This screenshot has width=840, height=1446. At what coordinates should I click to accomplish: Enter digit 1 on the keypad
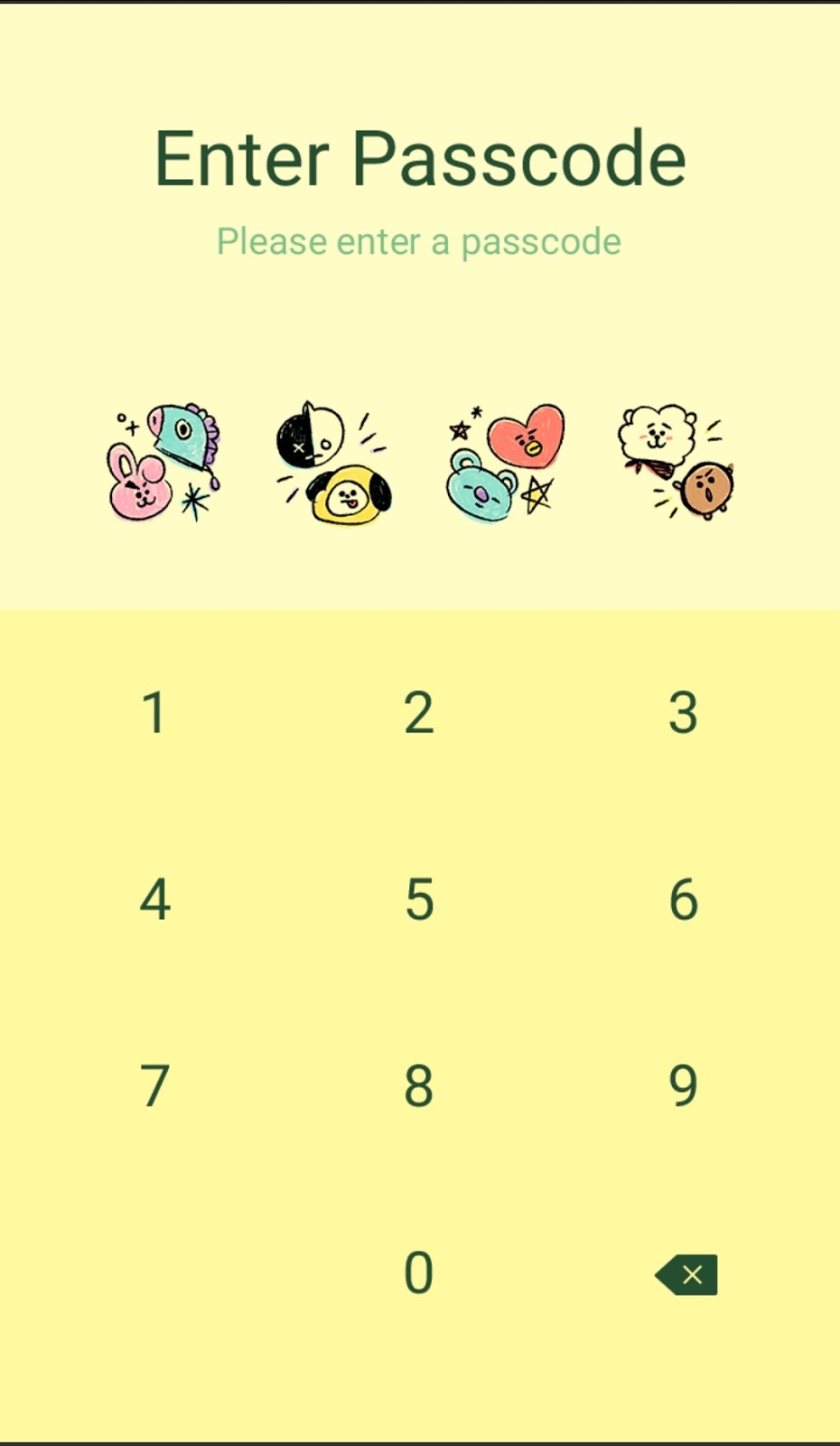coord(154,712)
